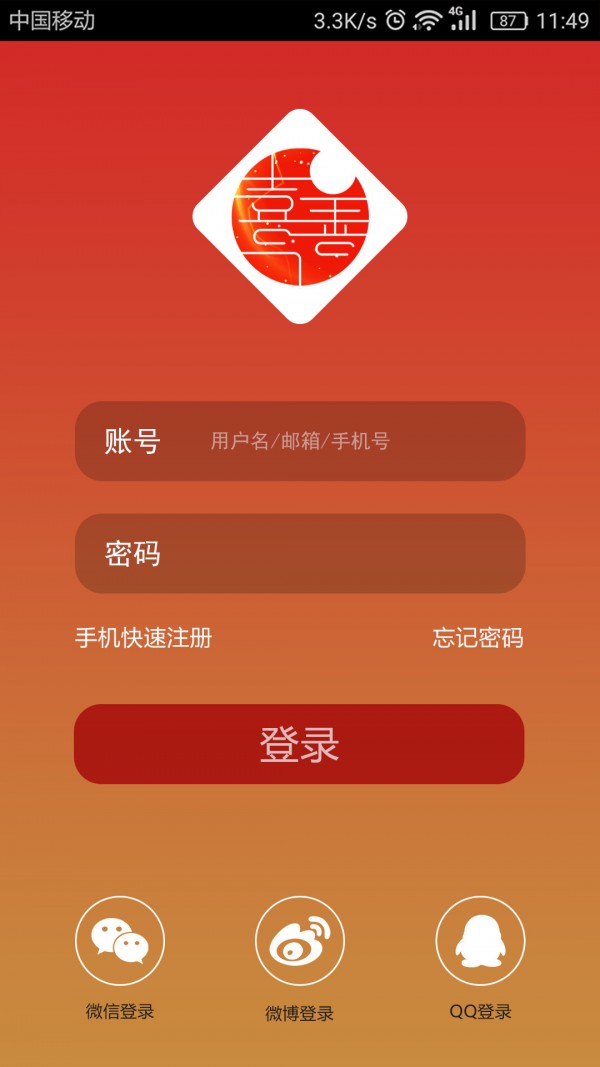Log in with 微博登录 Weibo
The image size is (600, 1067).
[x=300, y=941]
